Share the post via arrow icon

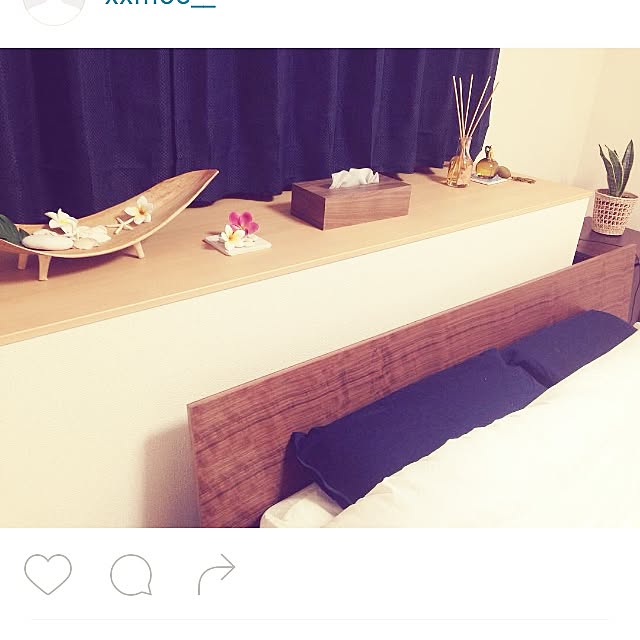coord(216,574)
